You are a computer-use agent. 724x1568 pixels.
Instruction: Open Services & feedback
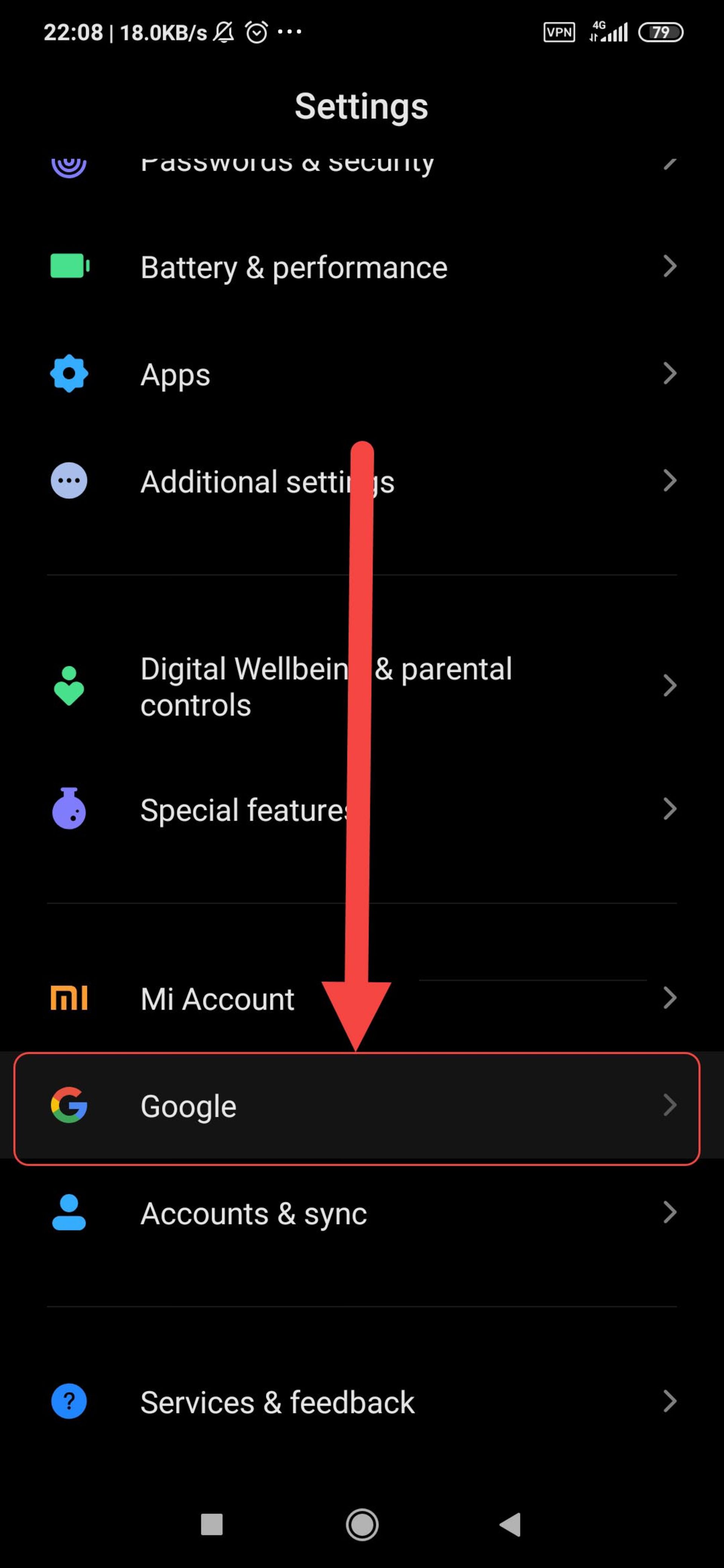click(x=277, y=1402)
